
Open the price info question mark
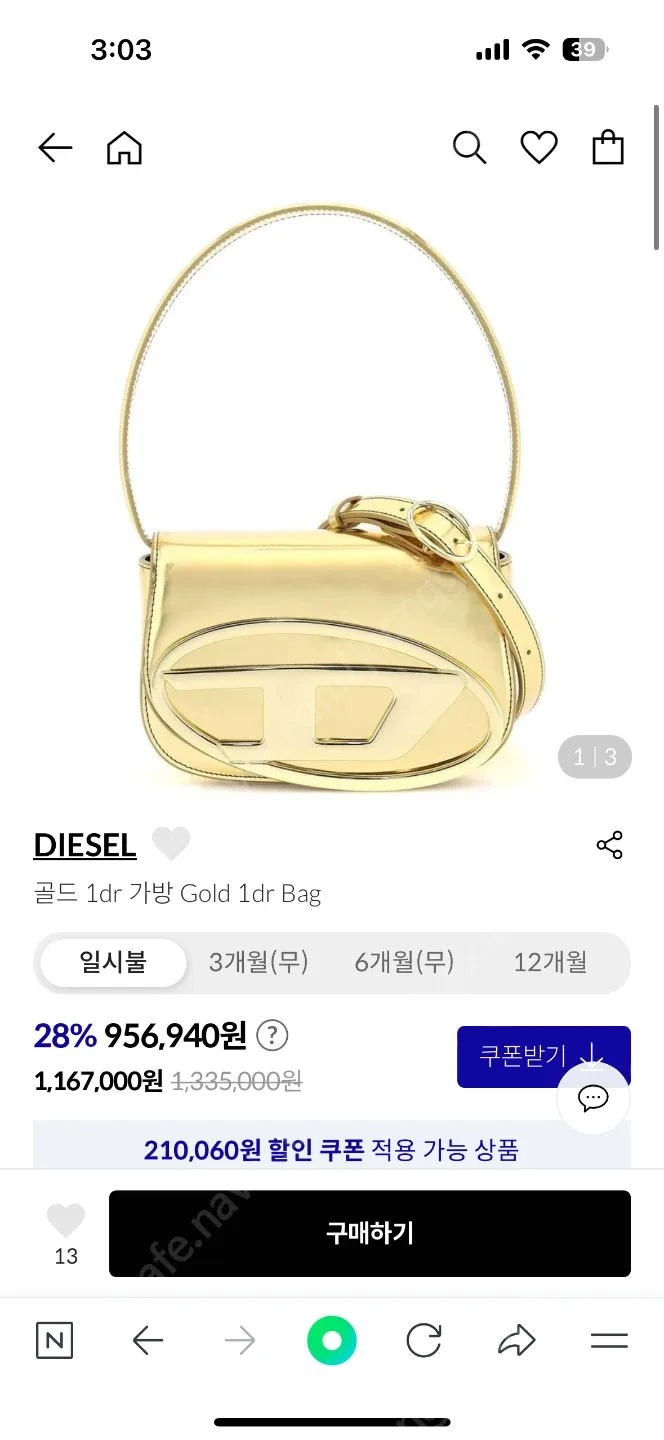272,1036
